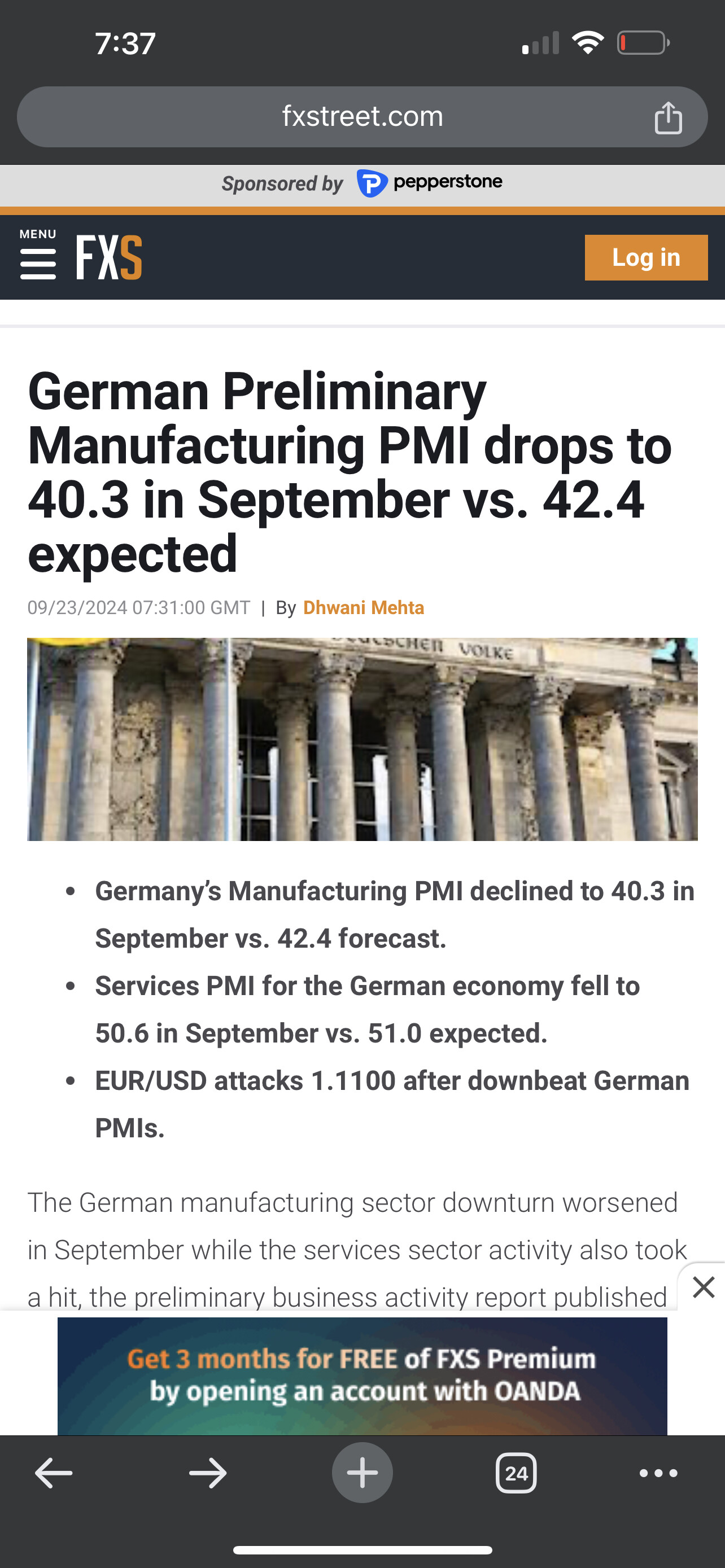Viewport: 725px width, 1568px height.
Task: Select the fxstreet.com address bar
Action: (362, 116)
